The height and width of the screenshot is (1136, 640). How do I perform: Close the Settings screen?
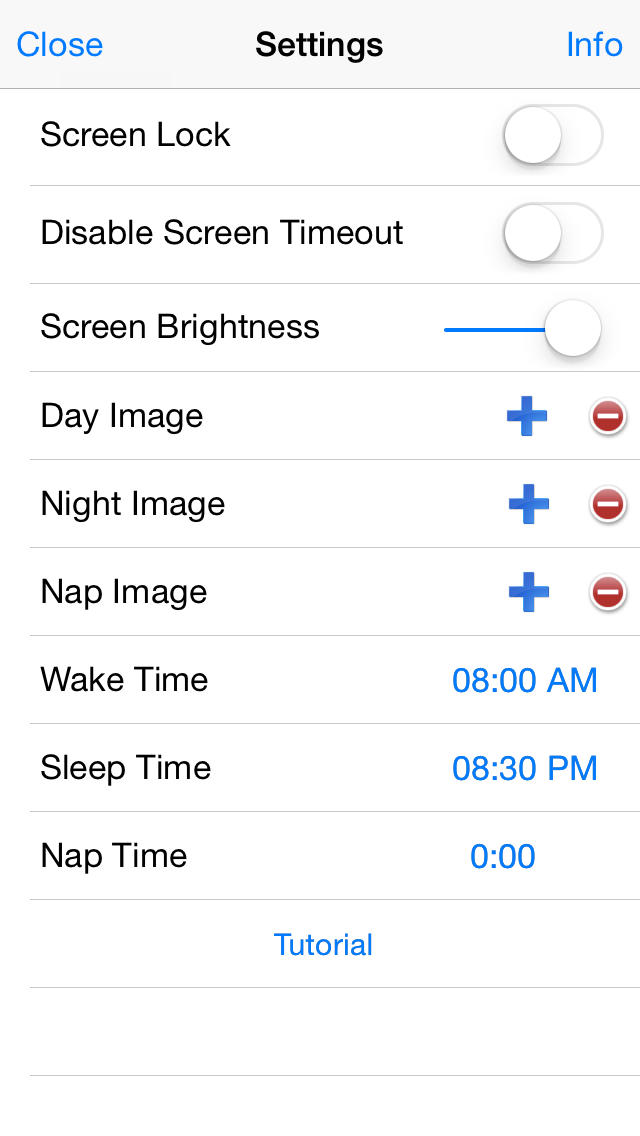(x=59, y=44)
